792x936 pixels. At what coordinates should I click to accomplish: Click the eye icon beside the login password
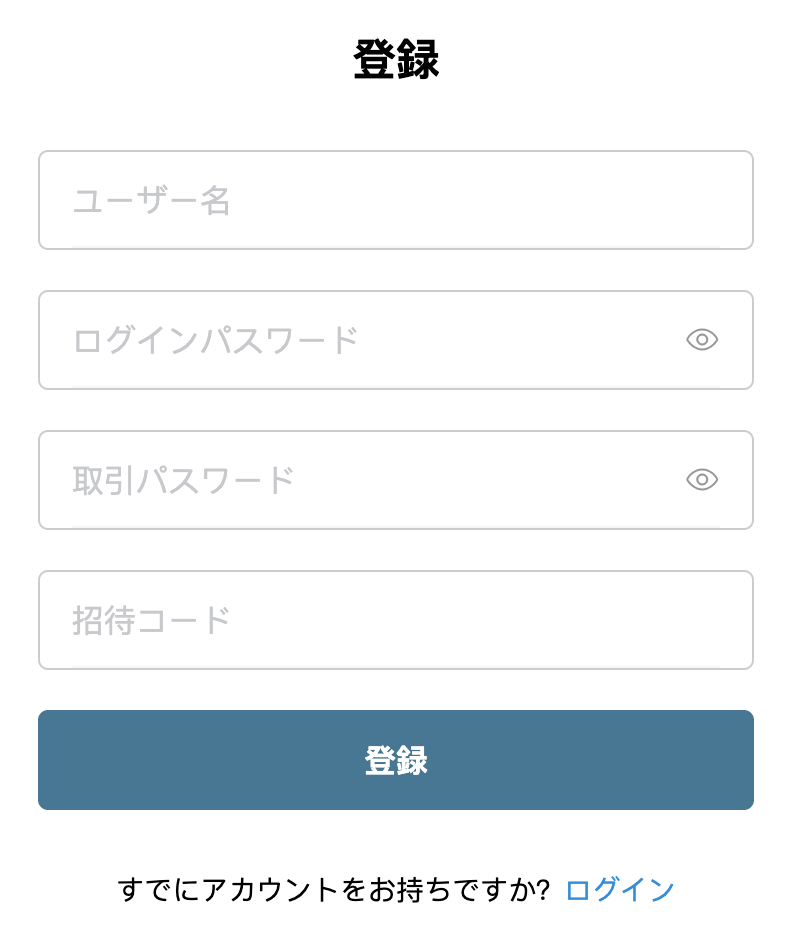point(702,340)
